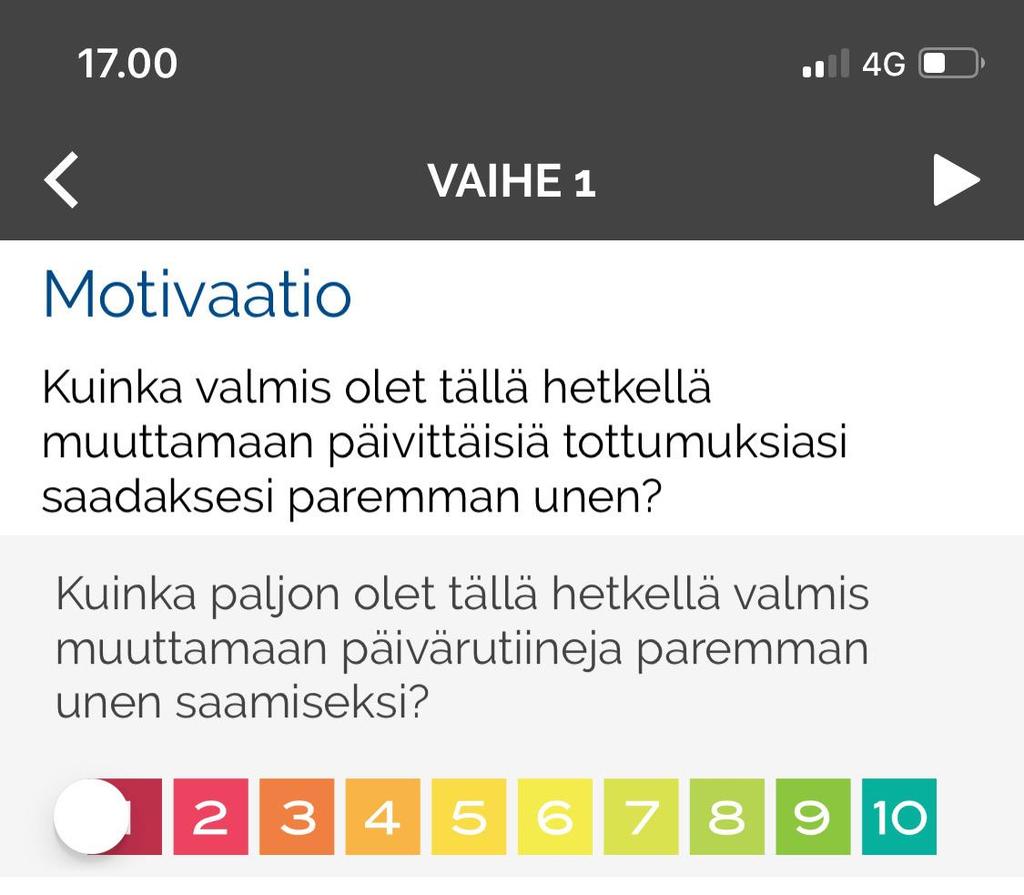The image size is (1024, 895).
Task: Select motivation level 3
Action: 297,817
